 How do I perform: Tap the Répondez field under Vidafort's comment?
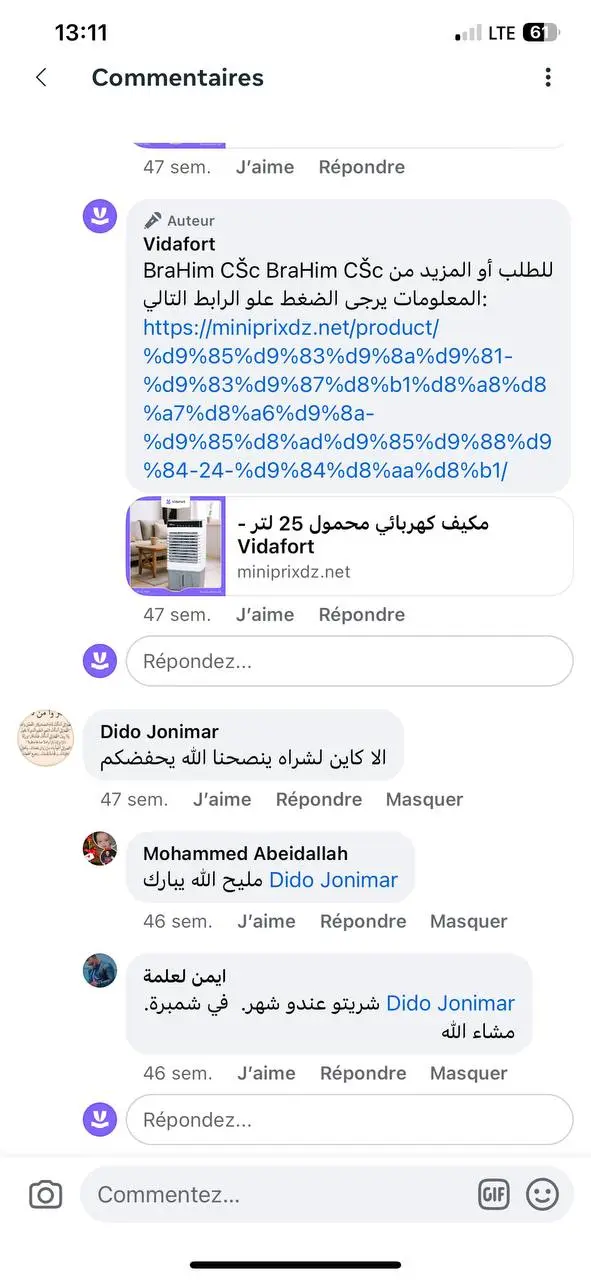(349, 661)
